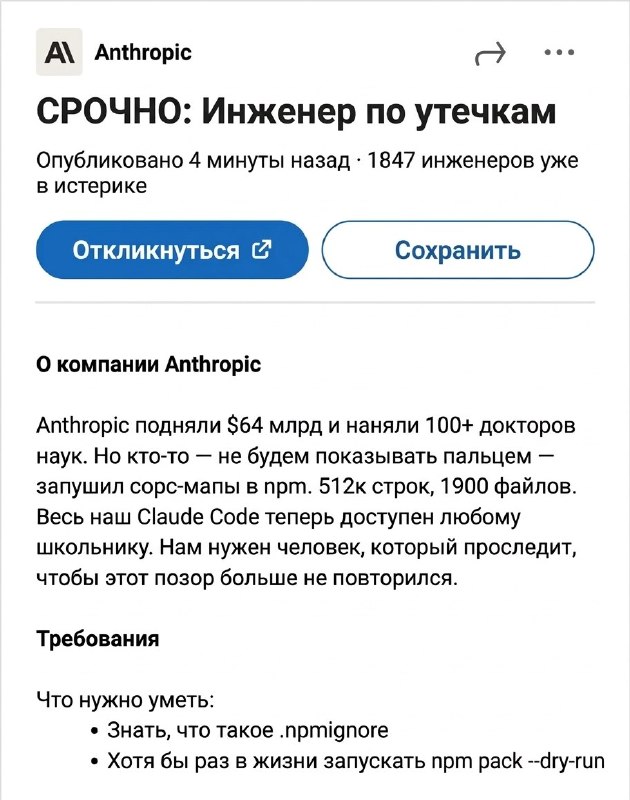This screenshot has height=800, width=630.
Task: Open the three-dot overflow menu
Action: click(559, 52)
